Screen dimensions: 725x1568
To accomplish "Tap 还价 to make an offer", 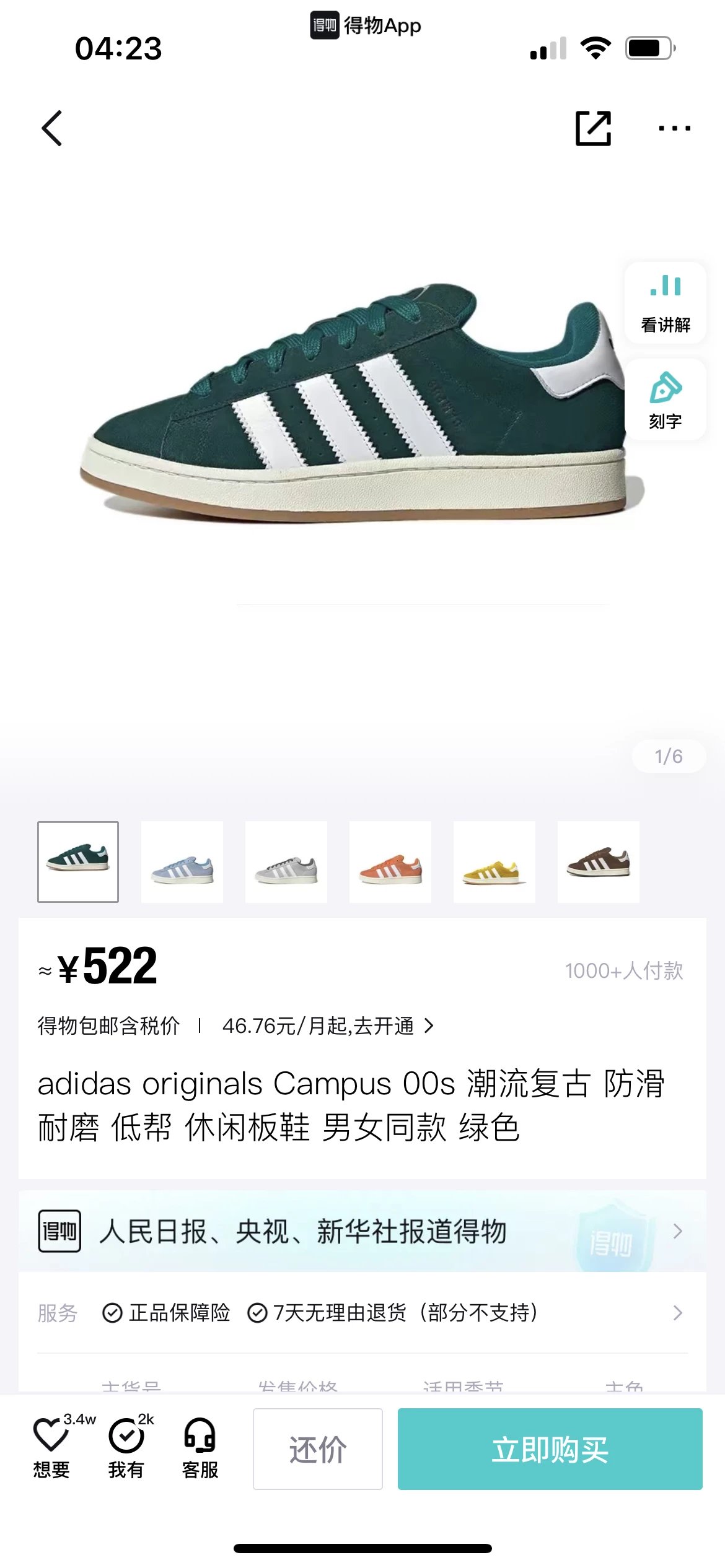I will click(x=317, y=1449).
